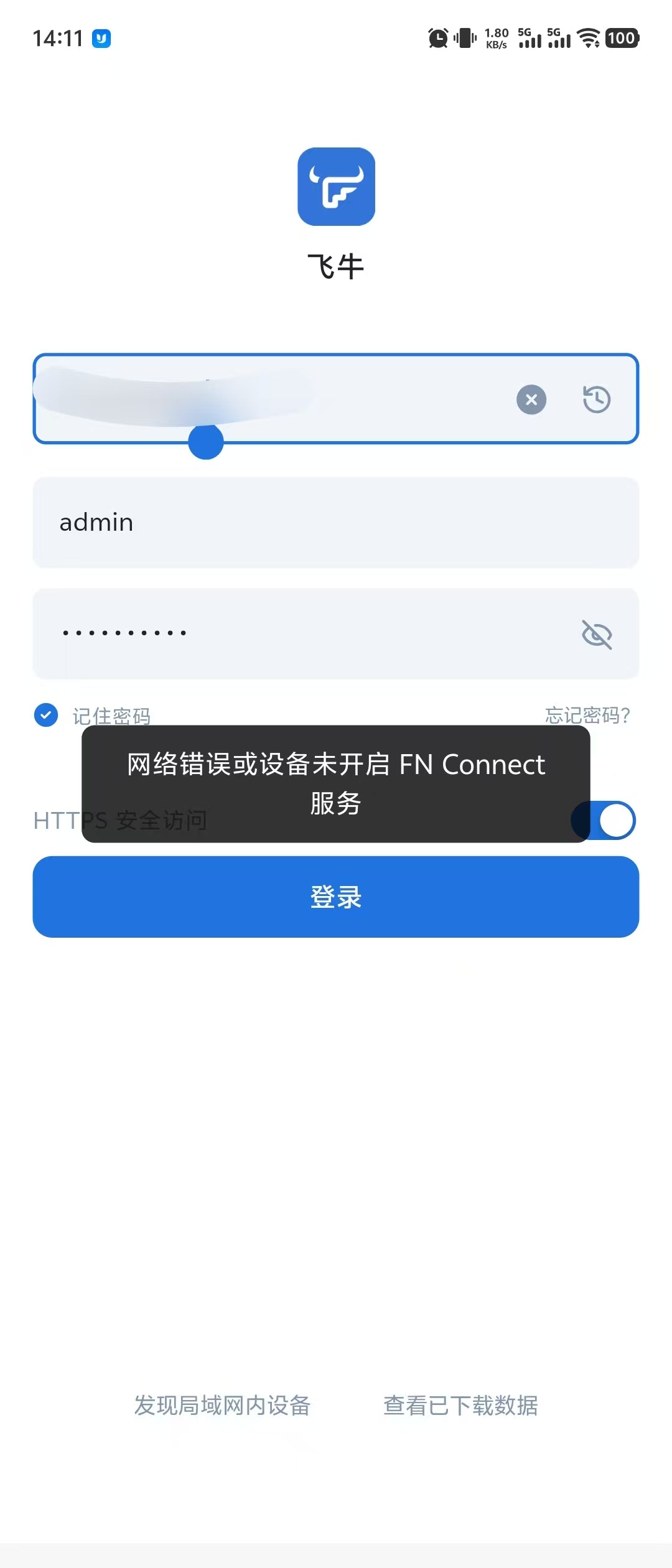Show the hidden password
Viewport: 672px width, 1568px height.
tap(596, 634)
